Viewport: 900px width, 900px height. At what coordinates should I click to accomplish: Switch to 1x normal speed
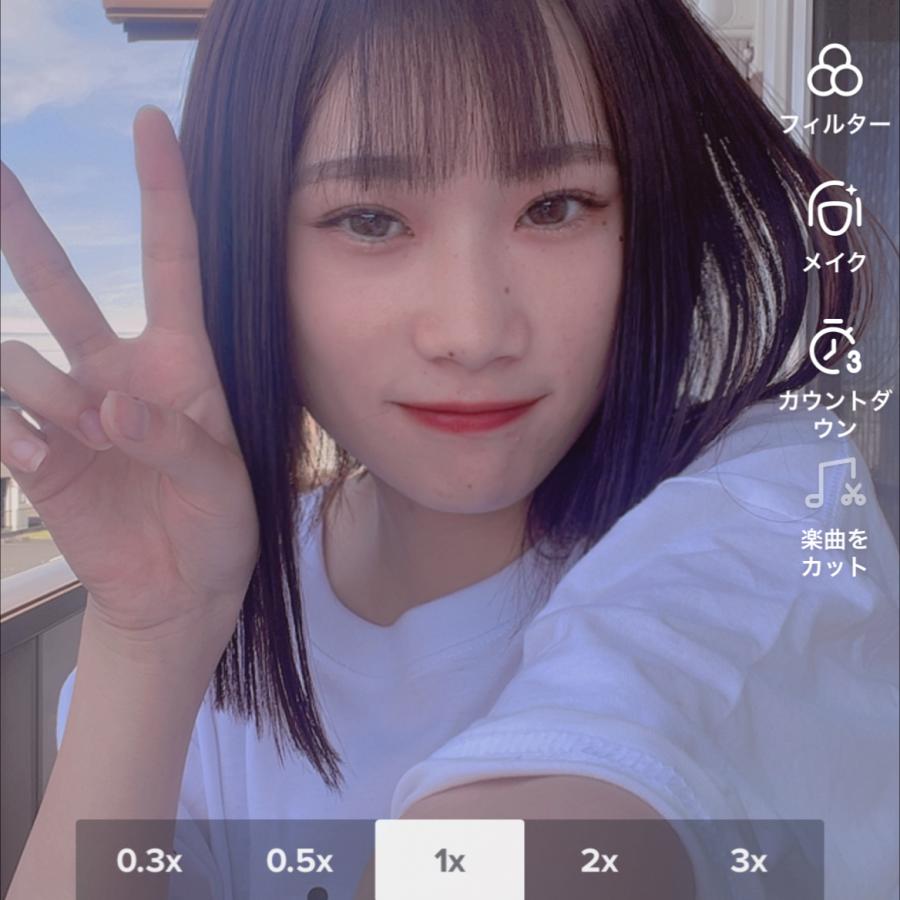449,860
